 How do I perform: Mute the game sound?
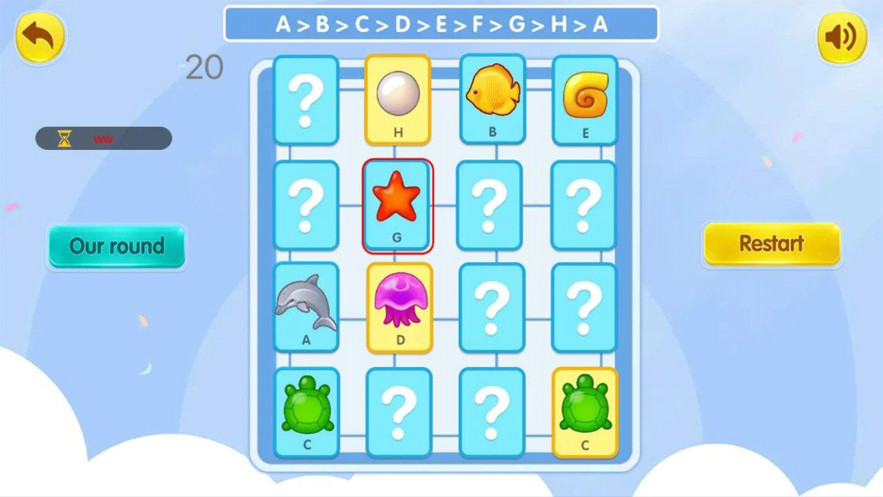842,38
